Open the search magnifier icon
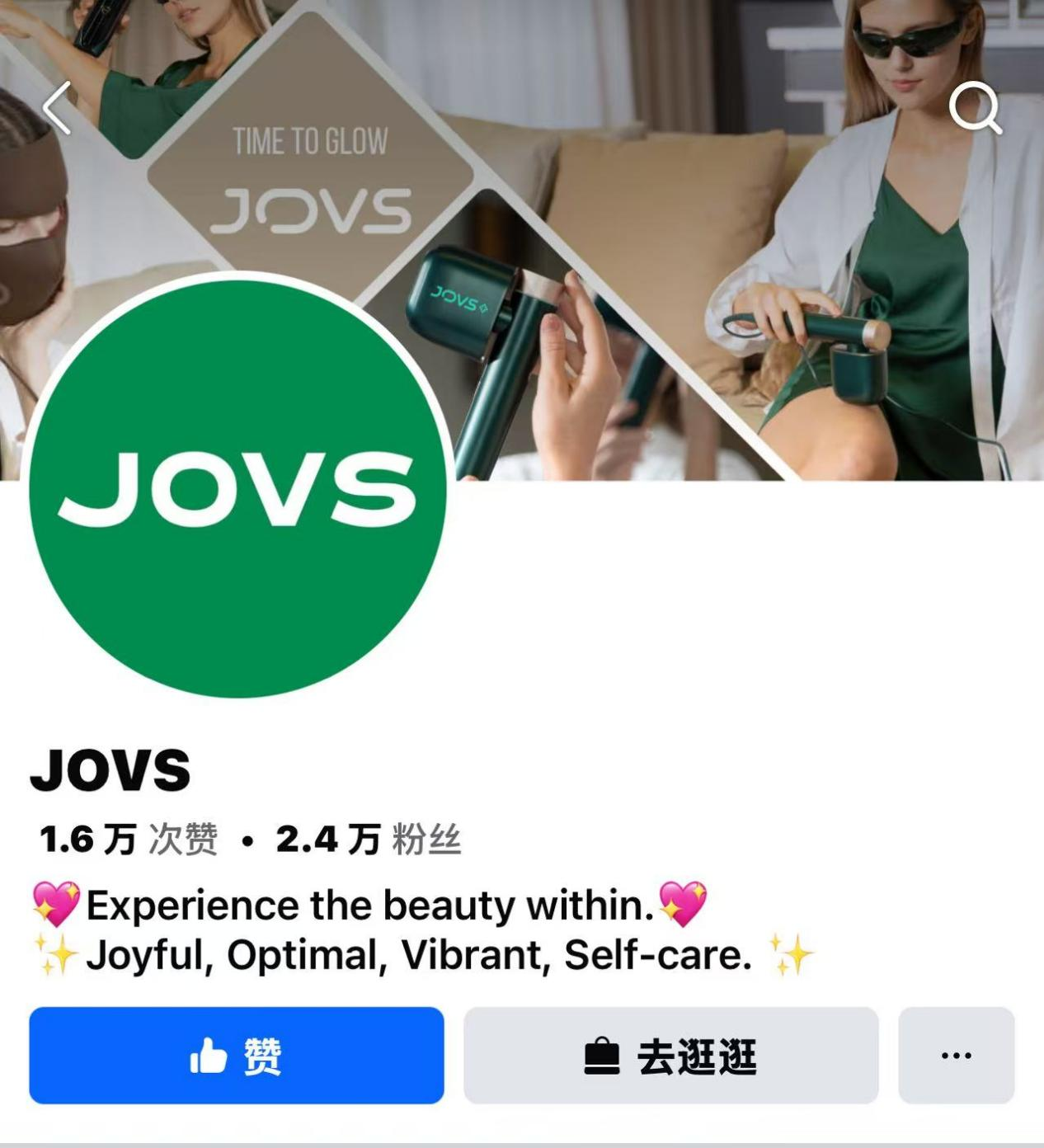Viewport: 1044px width, 1148px height. pyautogui.click(x=975, y=107)
